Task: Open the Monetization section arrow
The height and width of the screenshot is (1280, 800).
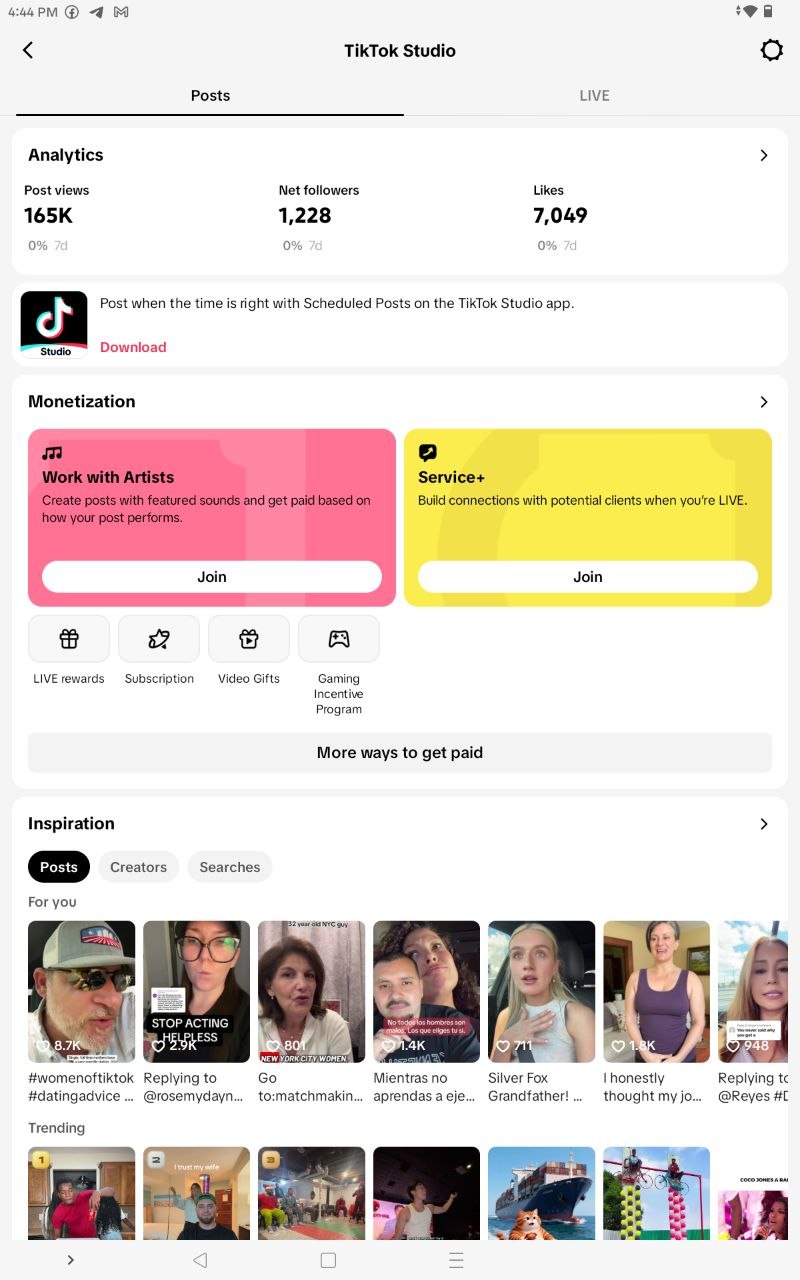Action: point(764,402)
